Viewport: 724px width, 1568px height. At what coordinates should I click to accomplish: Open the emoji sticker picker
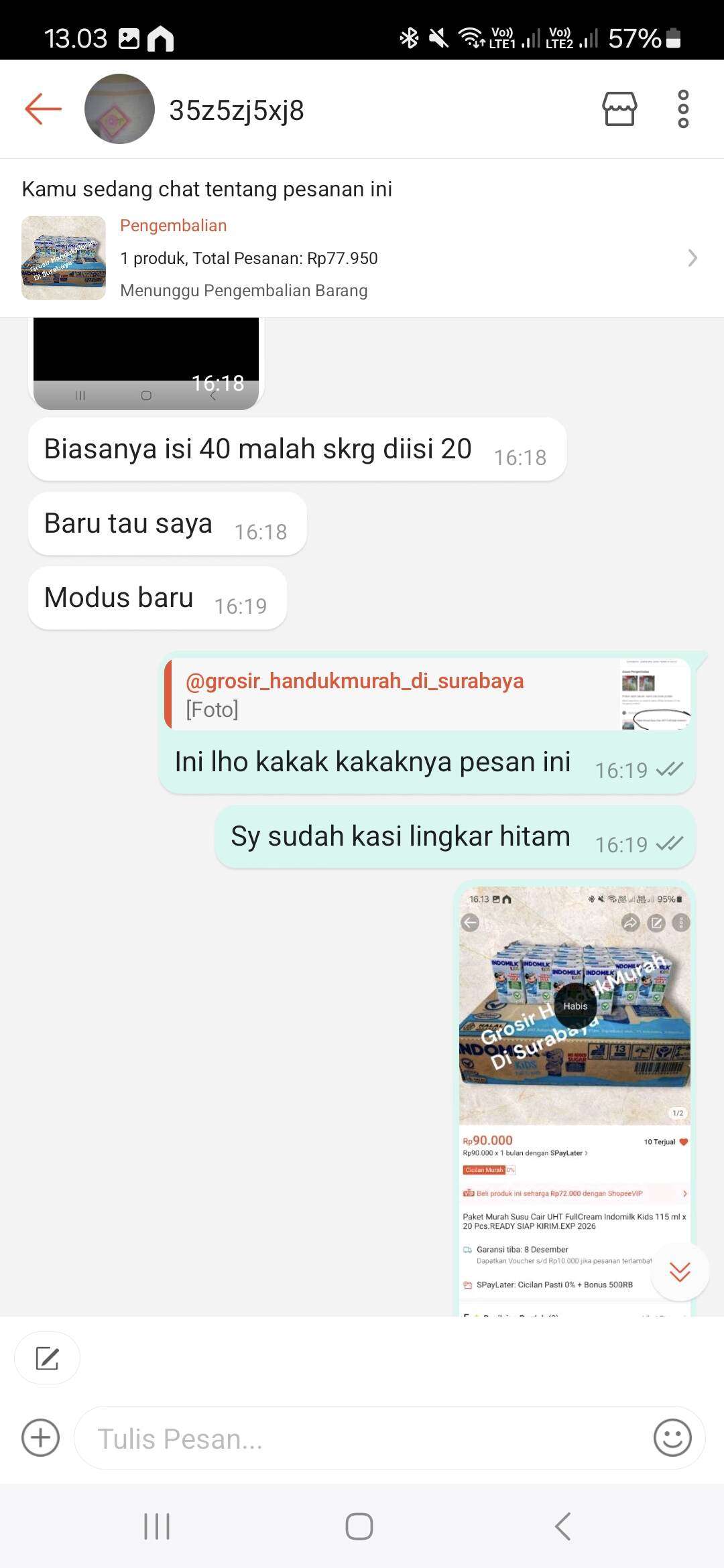coord(672,1438)
